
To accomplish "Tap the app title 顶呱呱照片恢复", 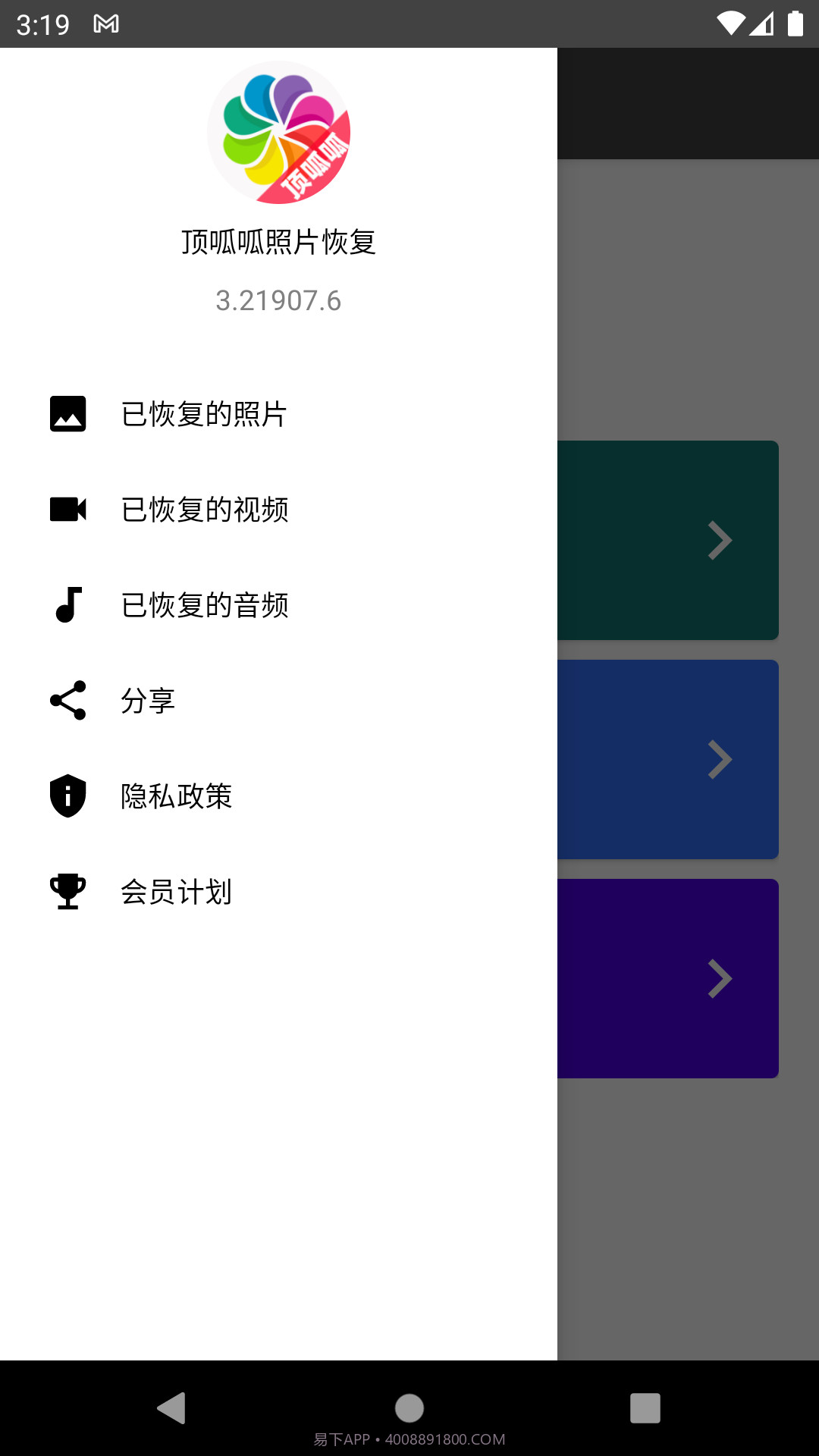I will click(279, 243).
